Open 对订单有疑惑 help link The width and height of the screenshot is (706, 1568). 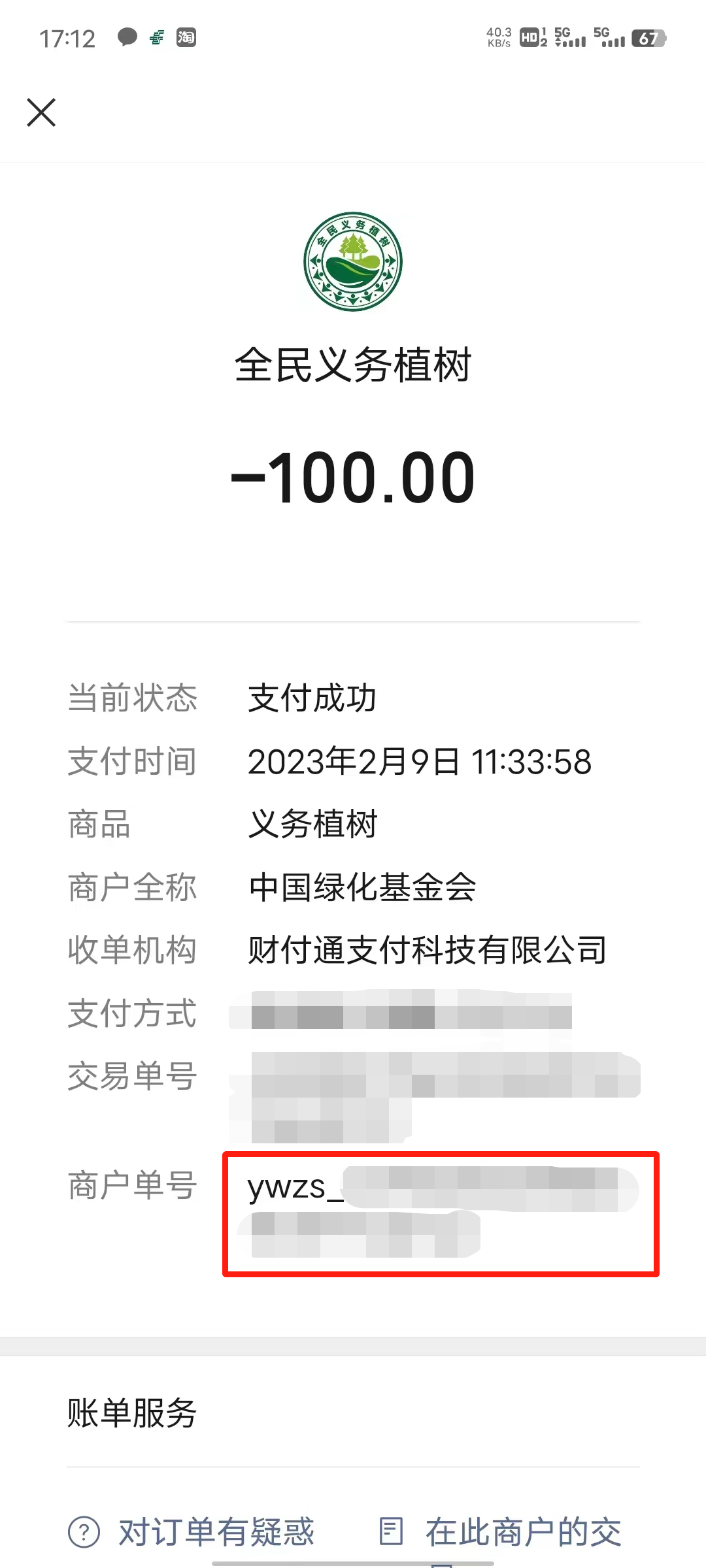192,1531
